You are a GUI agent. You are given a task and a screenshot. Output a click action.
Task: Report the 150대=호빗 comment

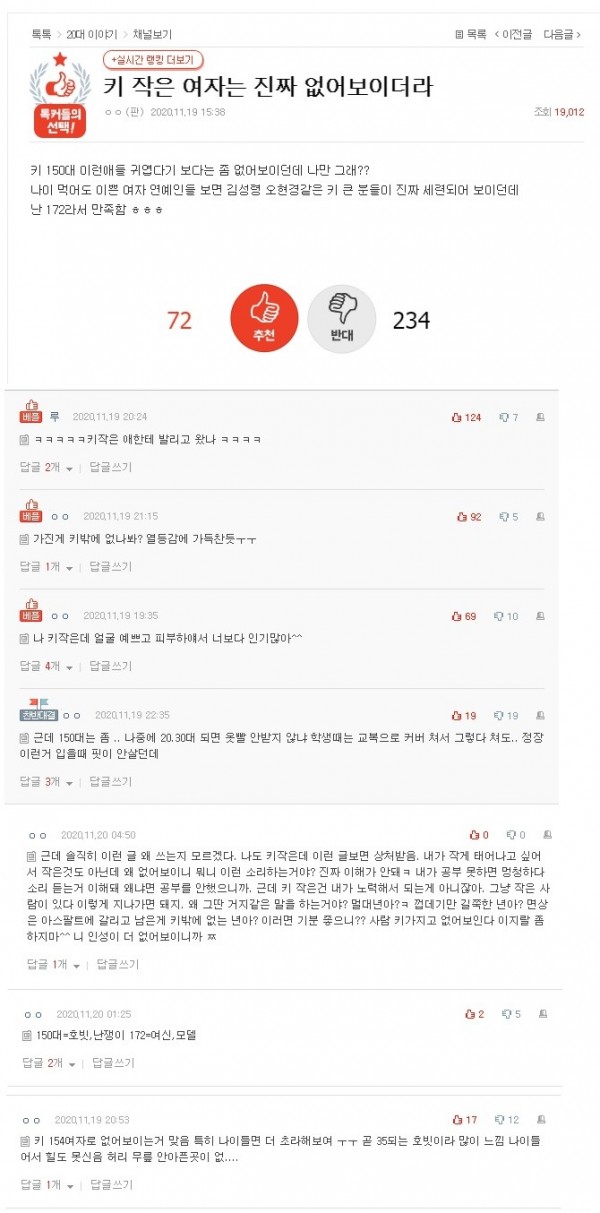click(x=541, y=1014)
